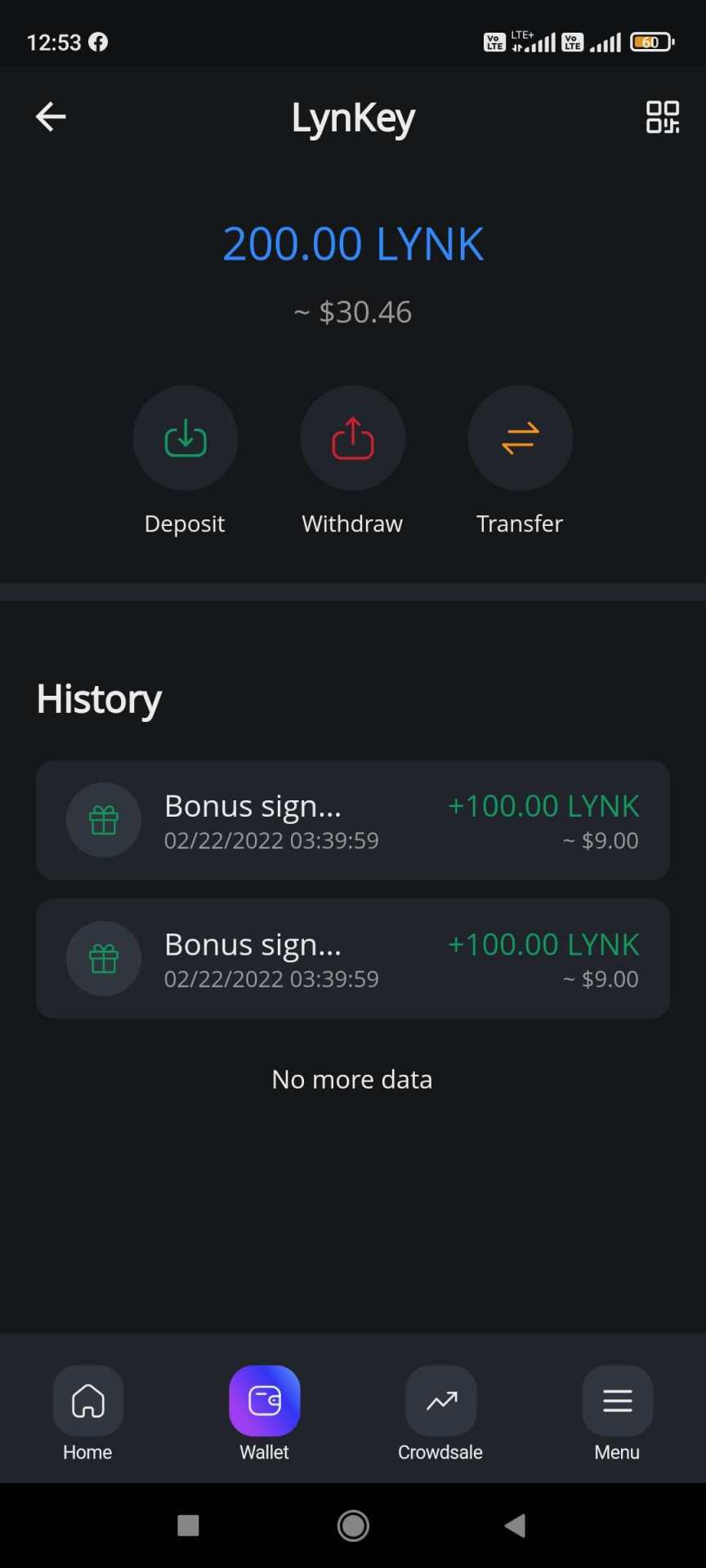Image resolution: width=706 pixels, height=1568 pixels.
Task: Tap the gift icon on first bonus entry
Action: point(103,820)
